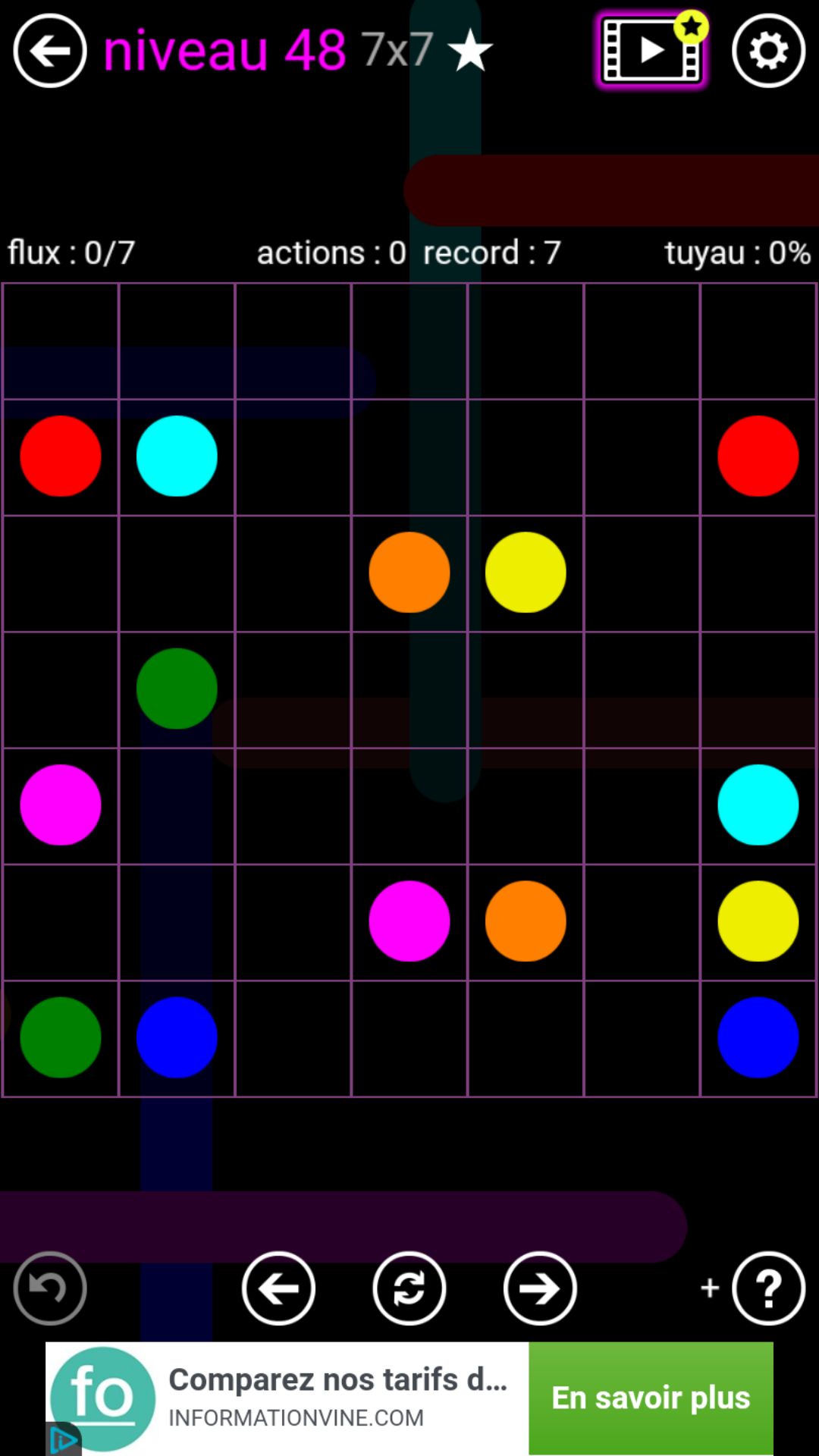Go to the previous level
819x1456 pixels.
tap(278, 1288)
